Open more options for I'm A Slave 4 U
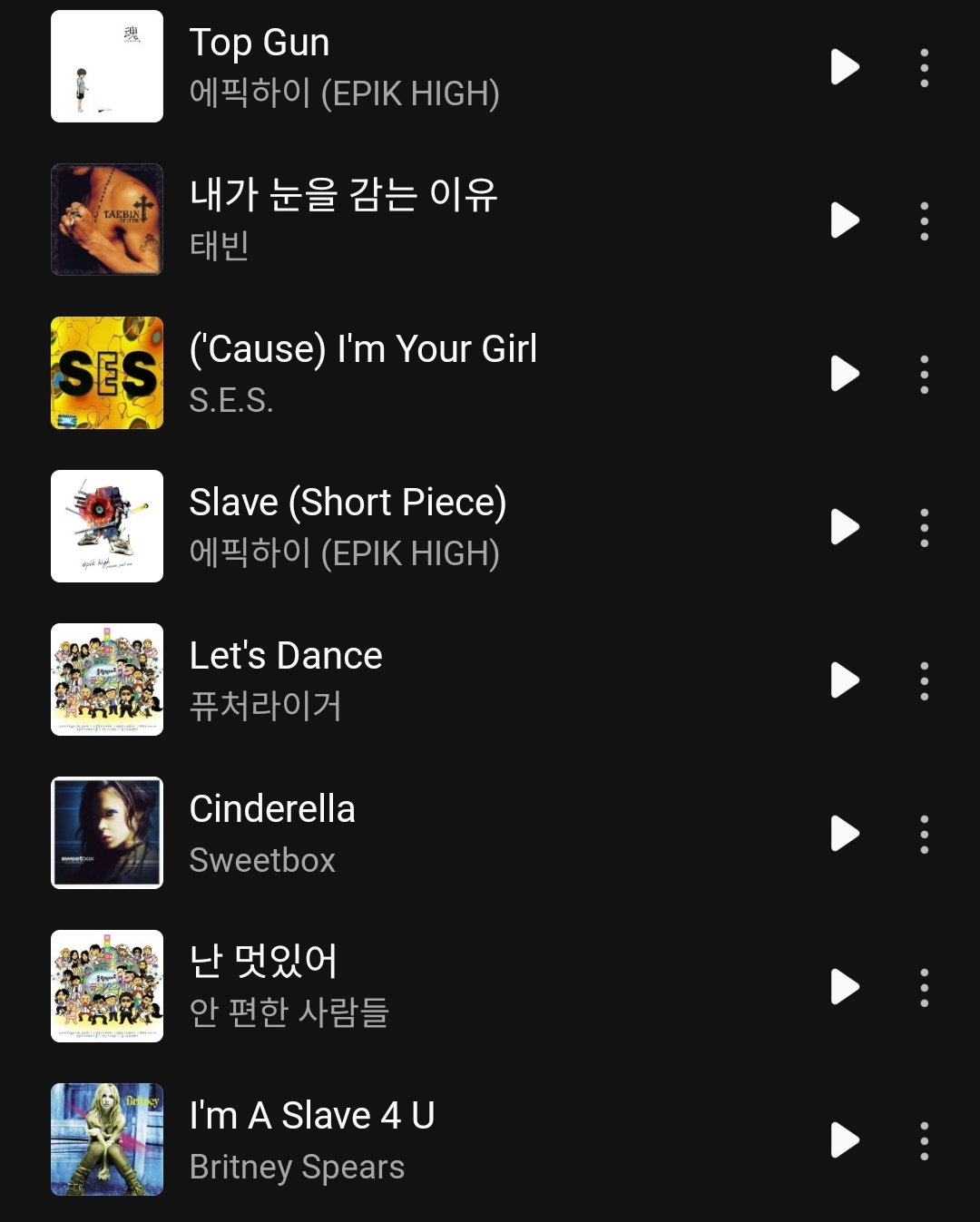 [924, 1140]
